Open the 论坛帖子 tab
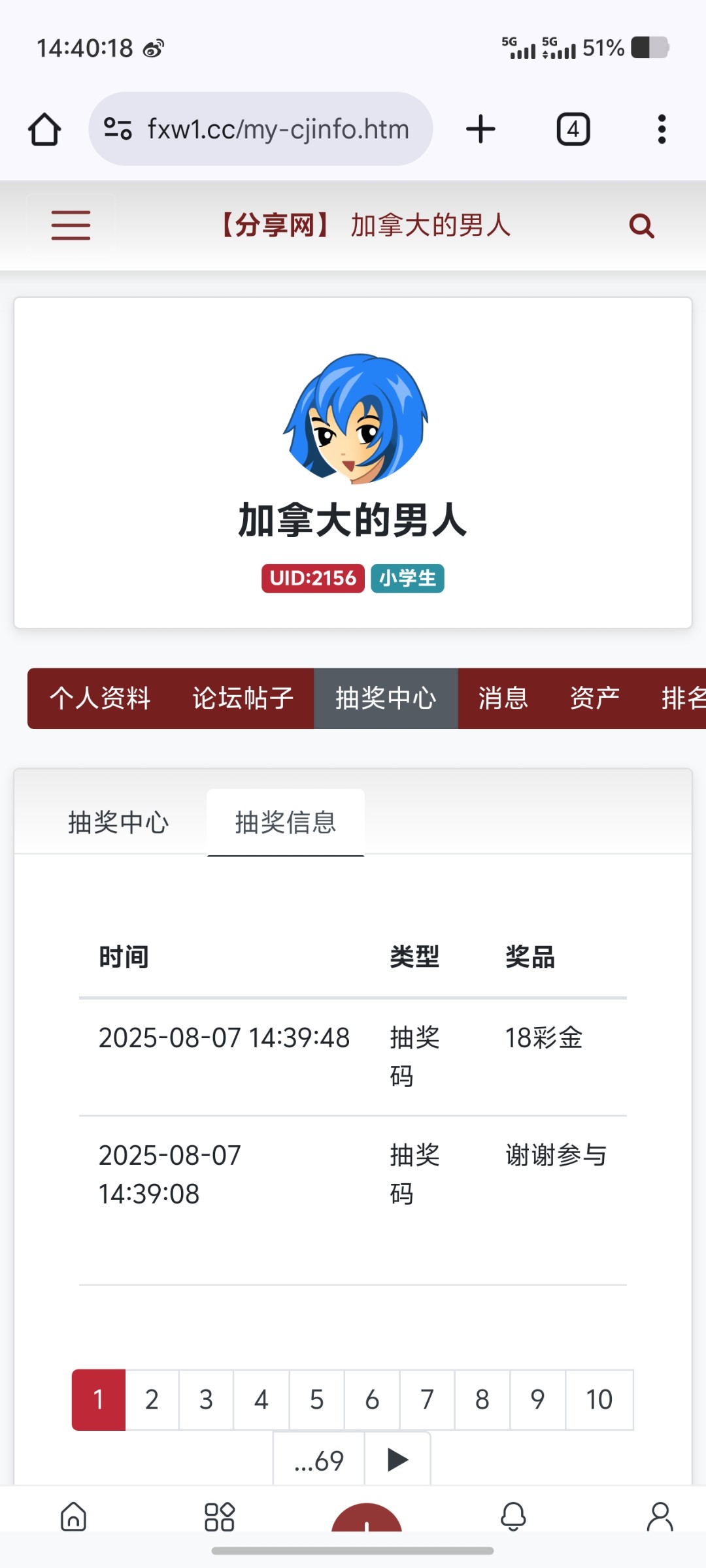Screen dimensions: 706x1568 [x=243, y=698]
